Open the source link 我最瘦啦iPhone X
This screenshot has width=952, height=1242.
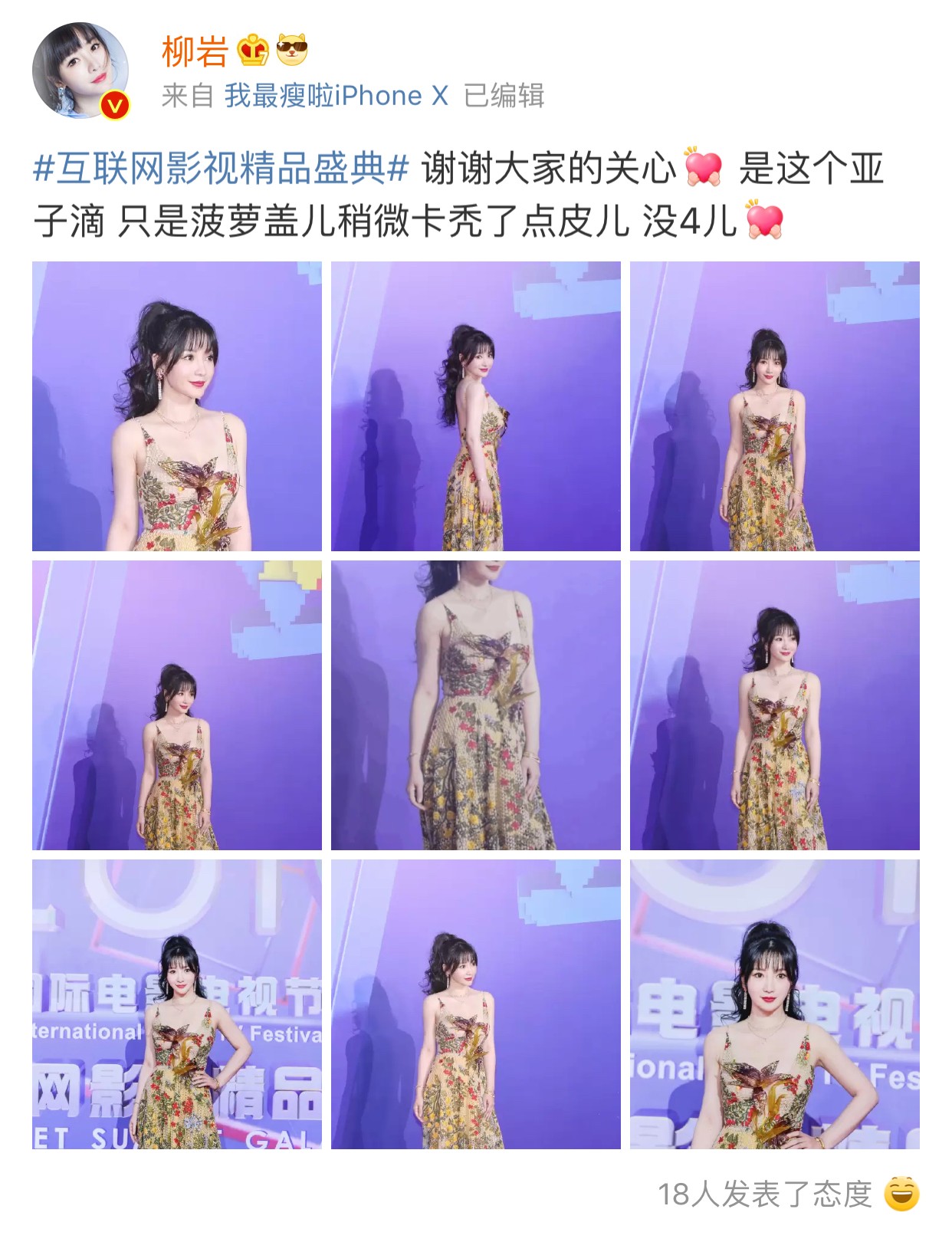pos(336,96)
